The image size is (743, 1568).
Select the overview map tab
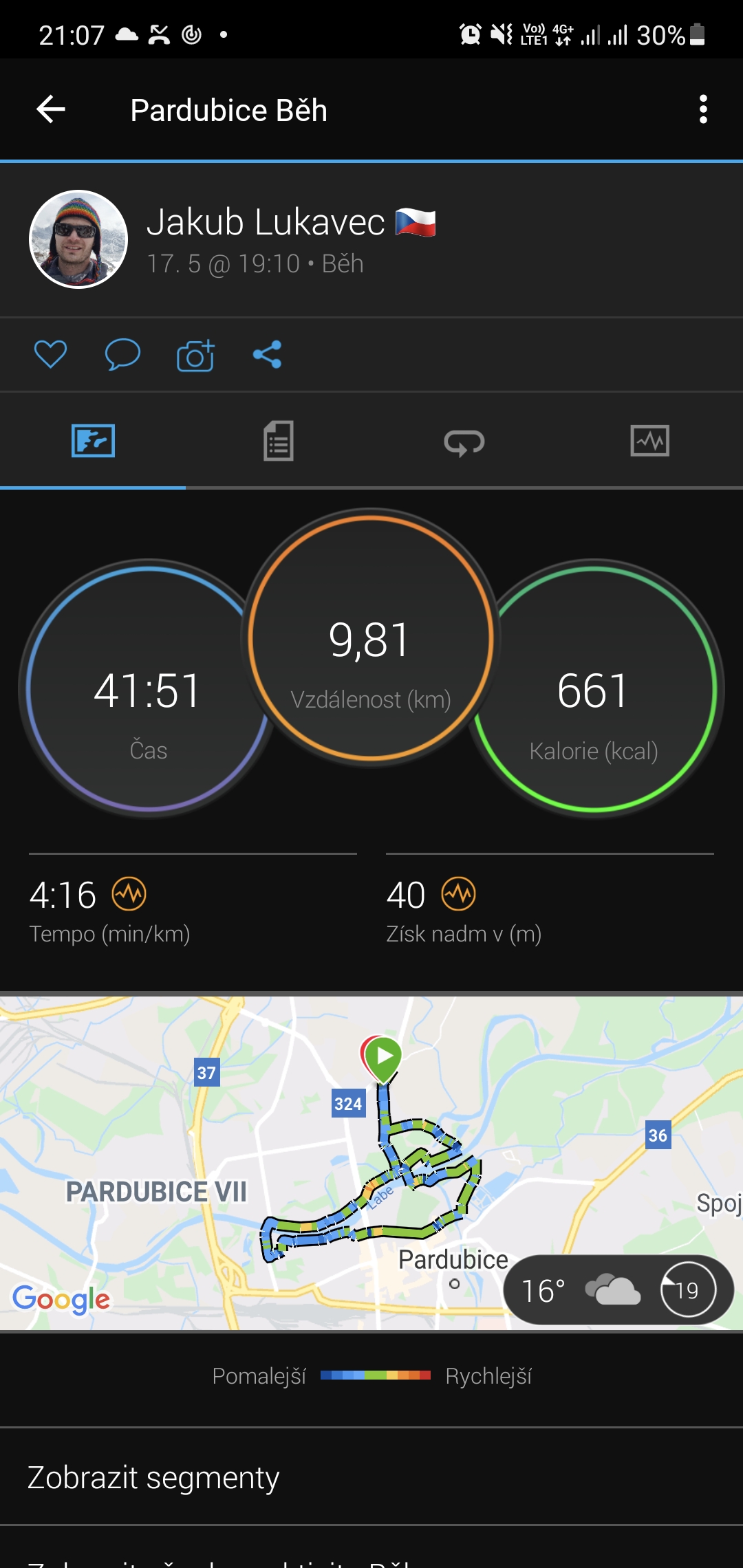93,441
